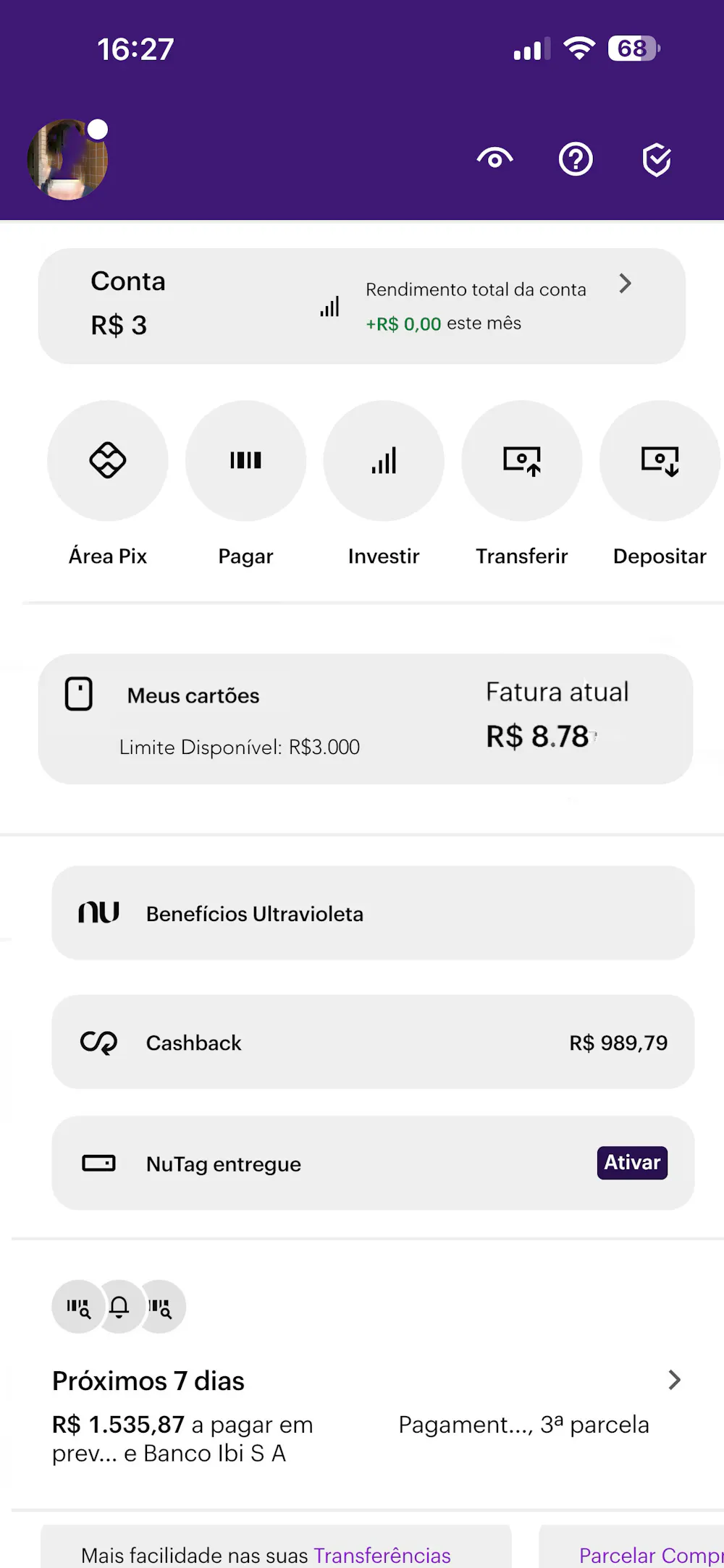This screenshot has width=724, height=1568.
Task: Open the Transferências banner link
Action: pyautogui.click(x=382, y=1555)
